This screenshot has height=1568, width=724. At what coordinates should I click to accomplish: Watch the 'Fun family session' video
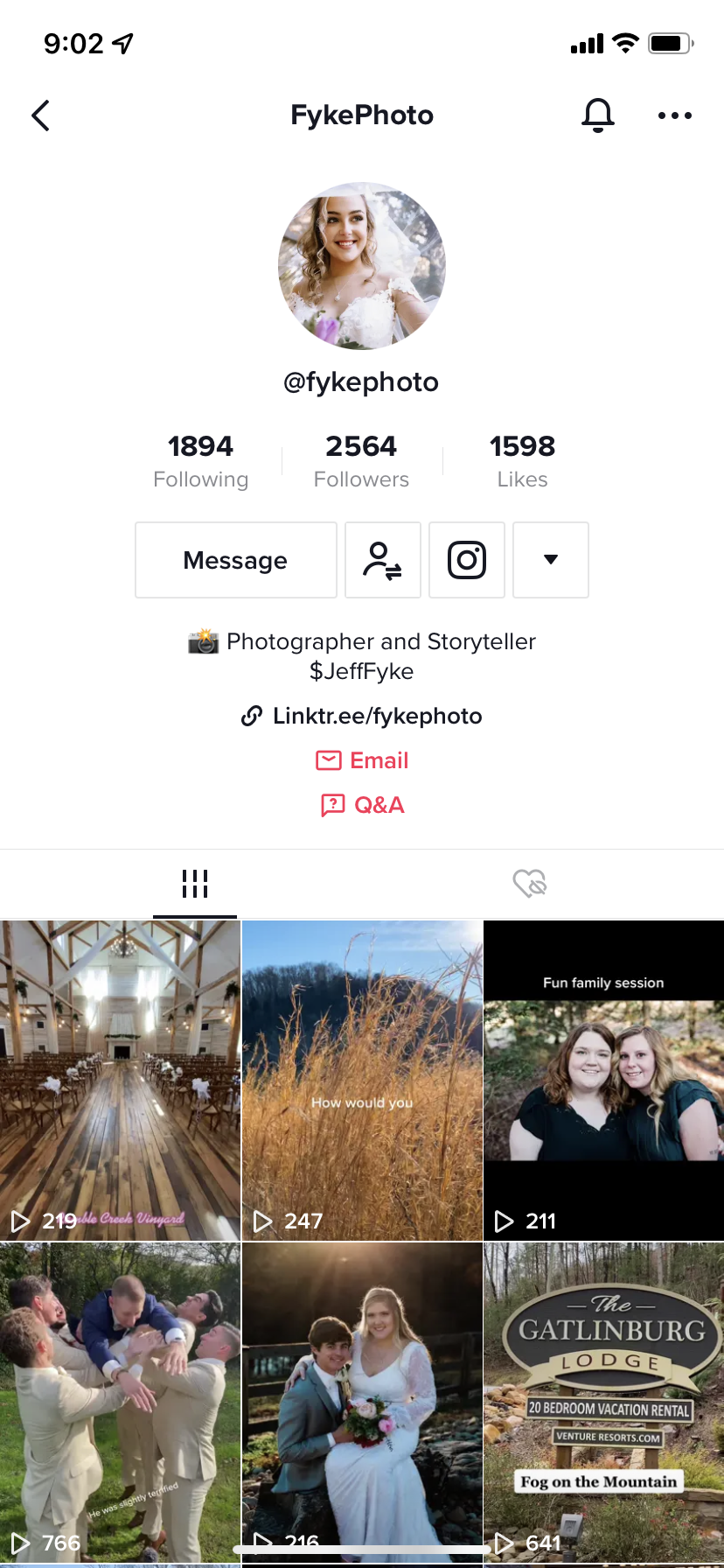pos(603,1080)
